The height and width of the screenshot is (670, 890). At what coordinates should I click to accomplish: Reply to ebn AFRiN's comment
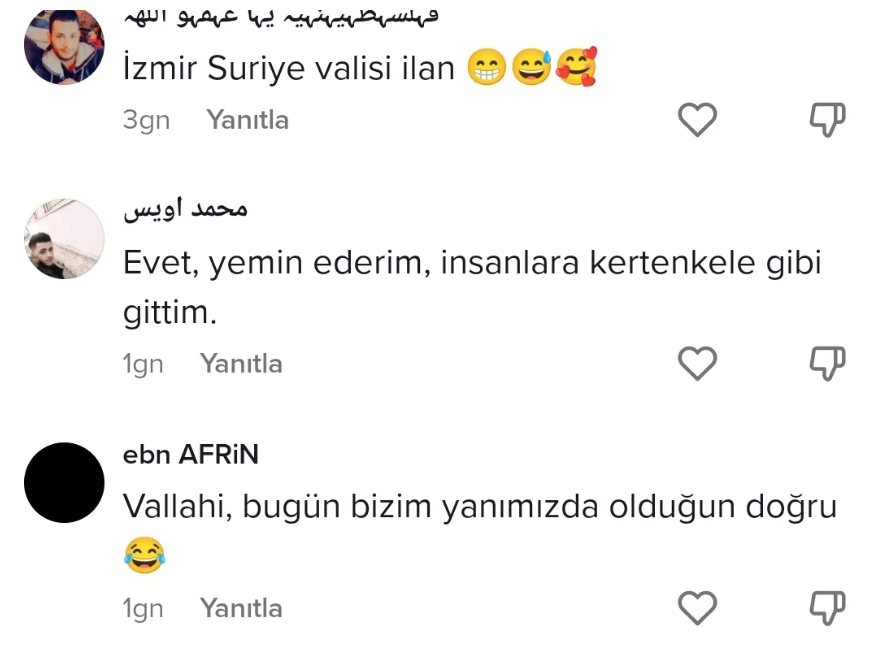click(x=241, y=608)
